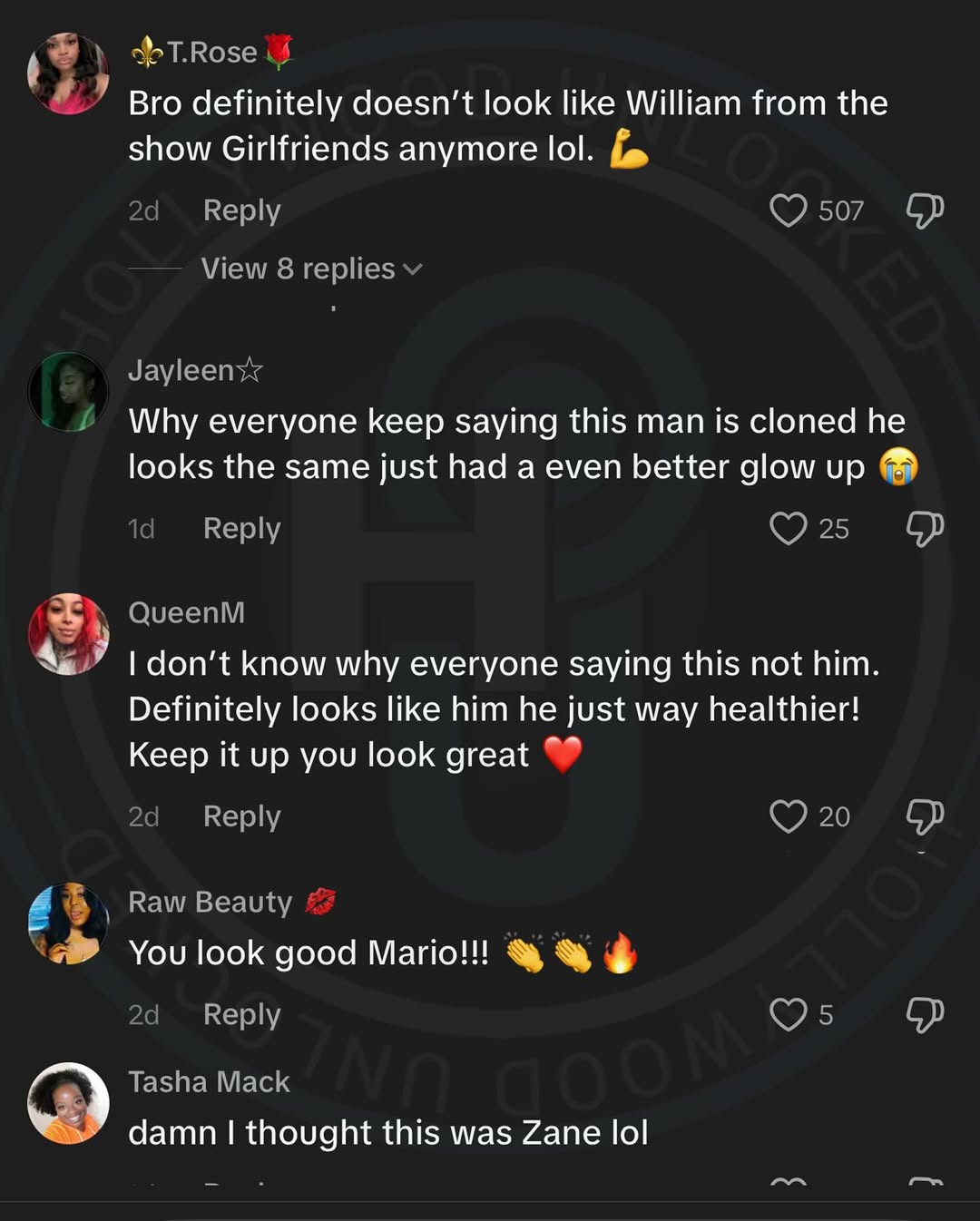Reply to Jayleen's comment

(x=241, y=528)
